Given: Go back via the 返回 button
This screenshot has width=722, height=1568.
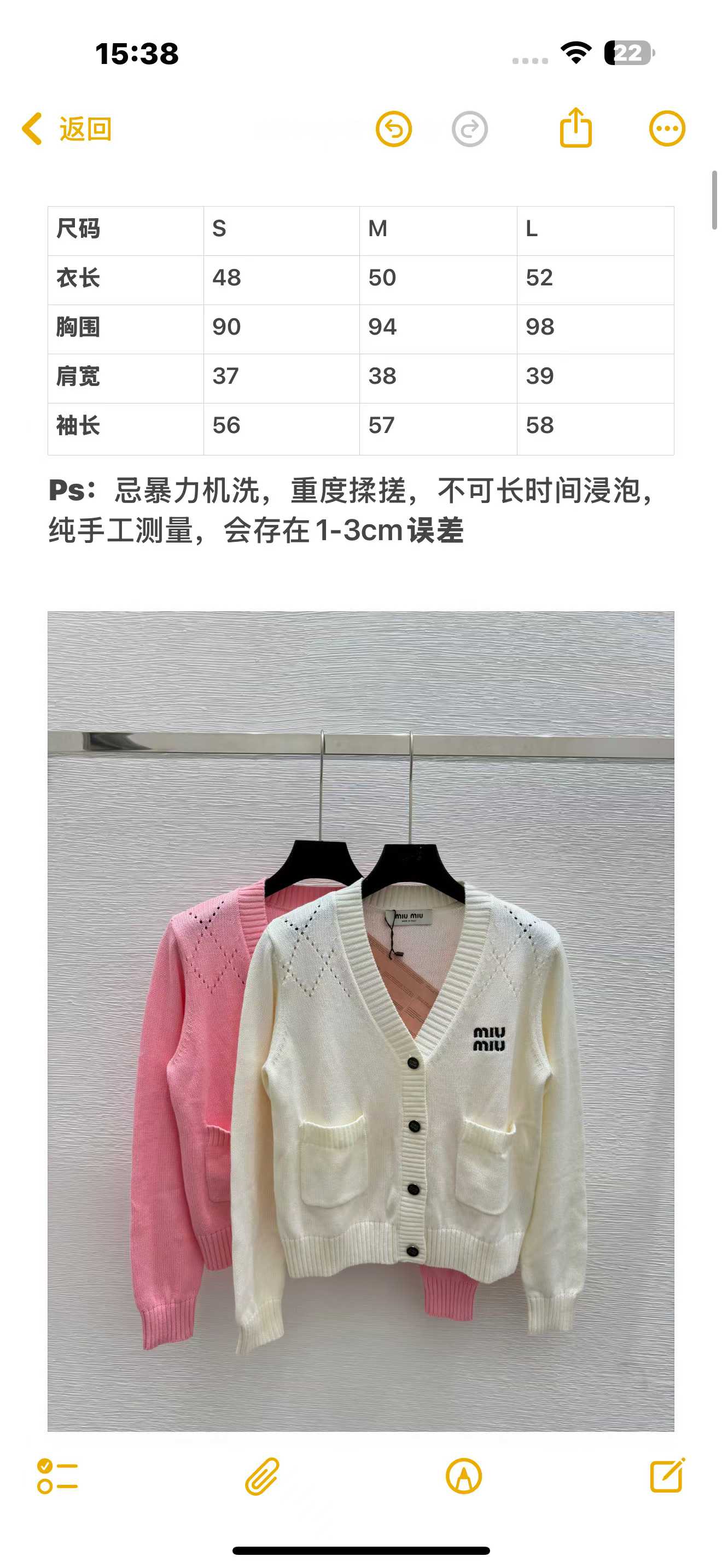Looking at the screenshot, I should (x=67, y=129).
